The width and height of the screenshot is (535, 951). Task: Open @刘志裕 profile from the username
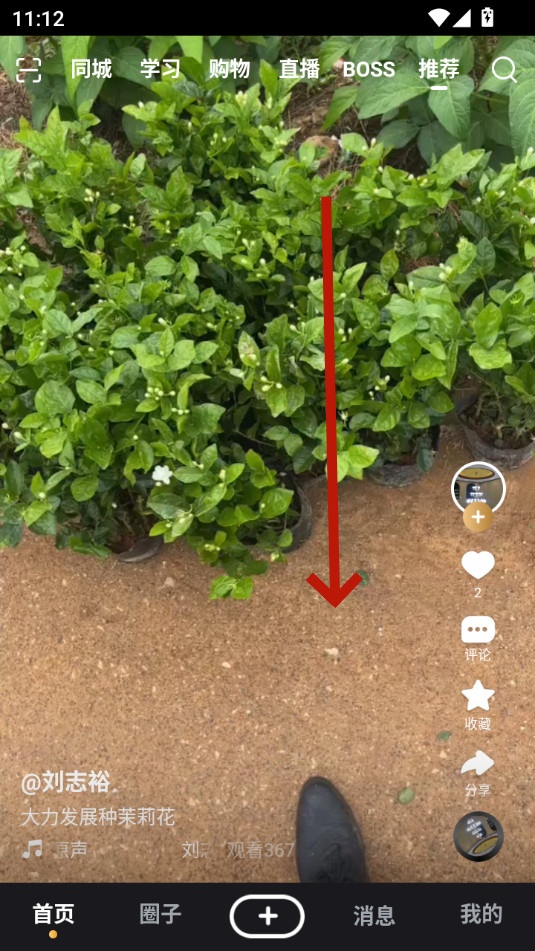(x=66, y=782)
